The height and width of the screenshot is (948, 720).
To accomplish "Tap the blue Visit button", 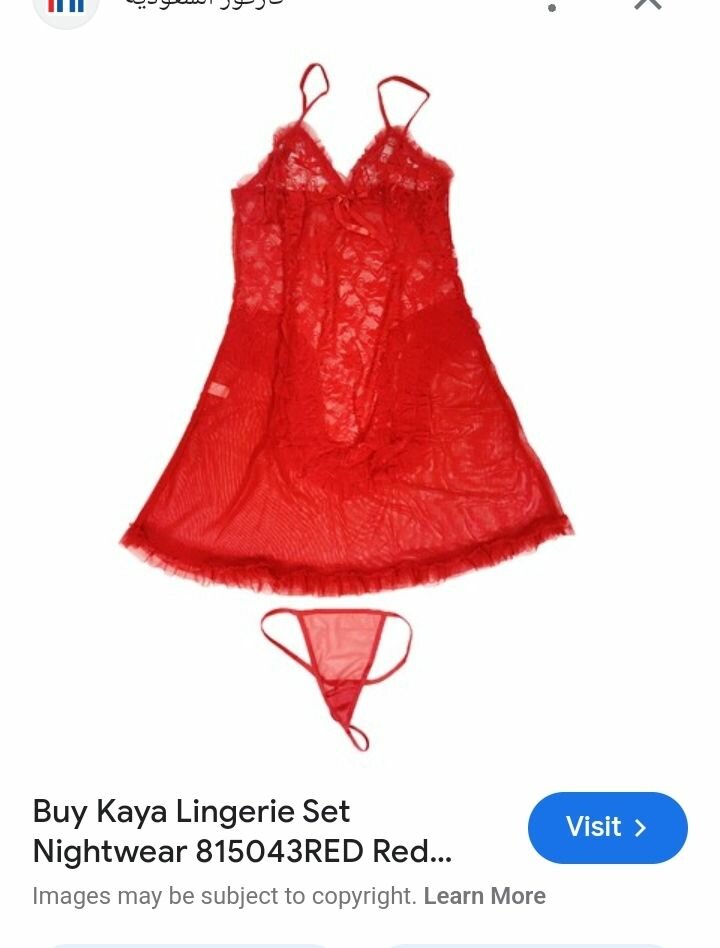I will pos(607,827).
